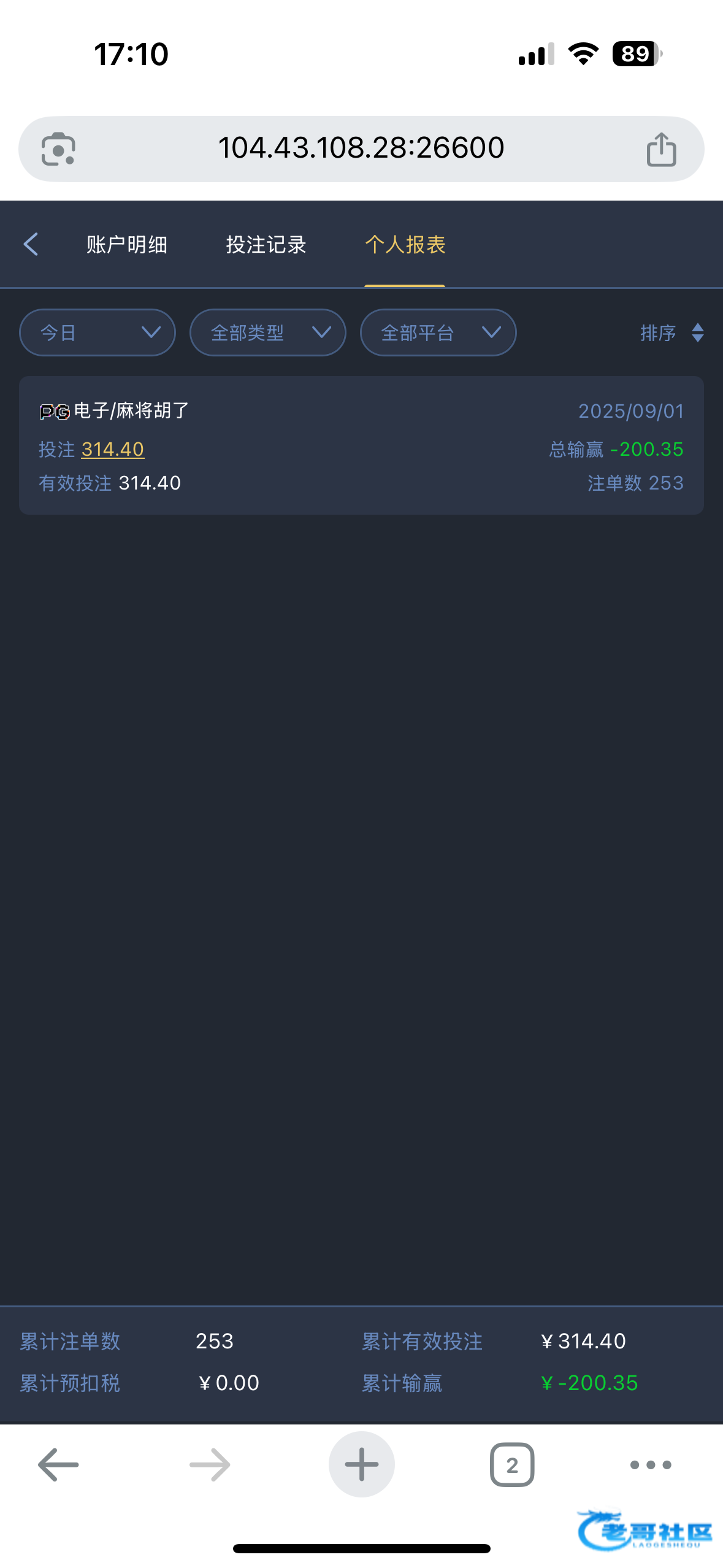The width and height of the screenshot is (723, 1568).
Task: Switch to the 投注记录 tab
Action: 266,245
